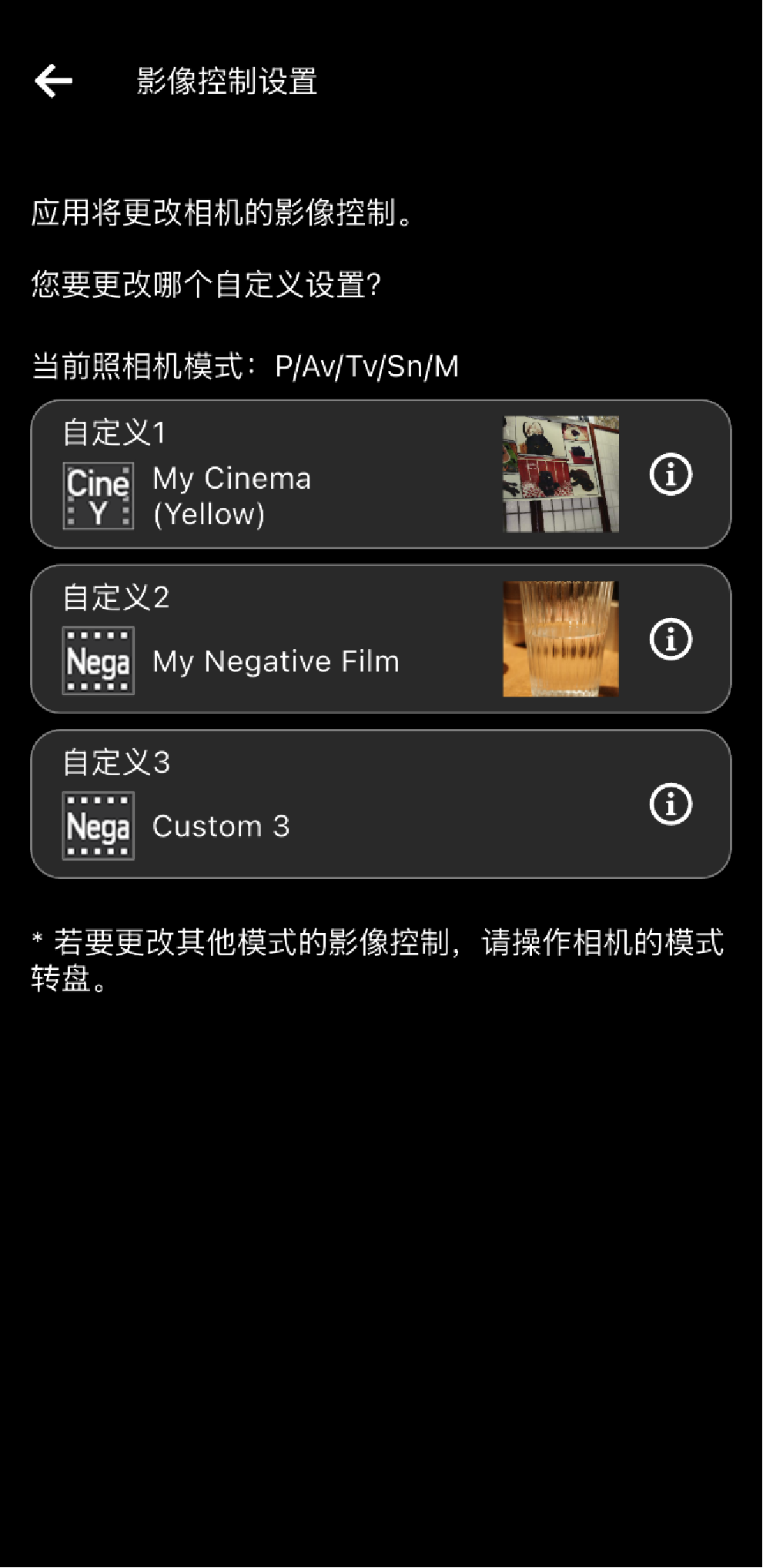
Task: Select the Nega film icon beside My Negative Film
Action: (98, 660)
